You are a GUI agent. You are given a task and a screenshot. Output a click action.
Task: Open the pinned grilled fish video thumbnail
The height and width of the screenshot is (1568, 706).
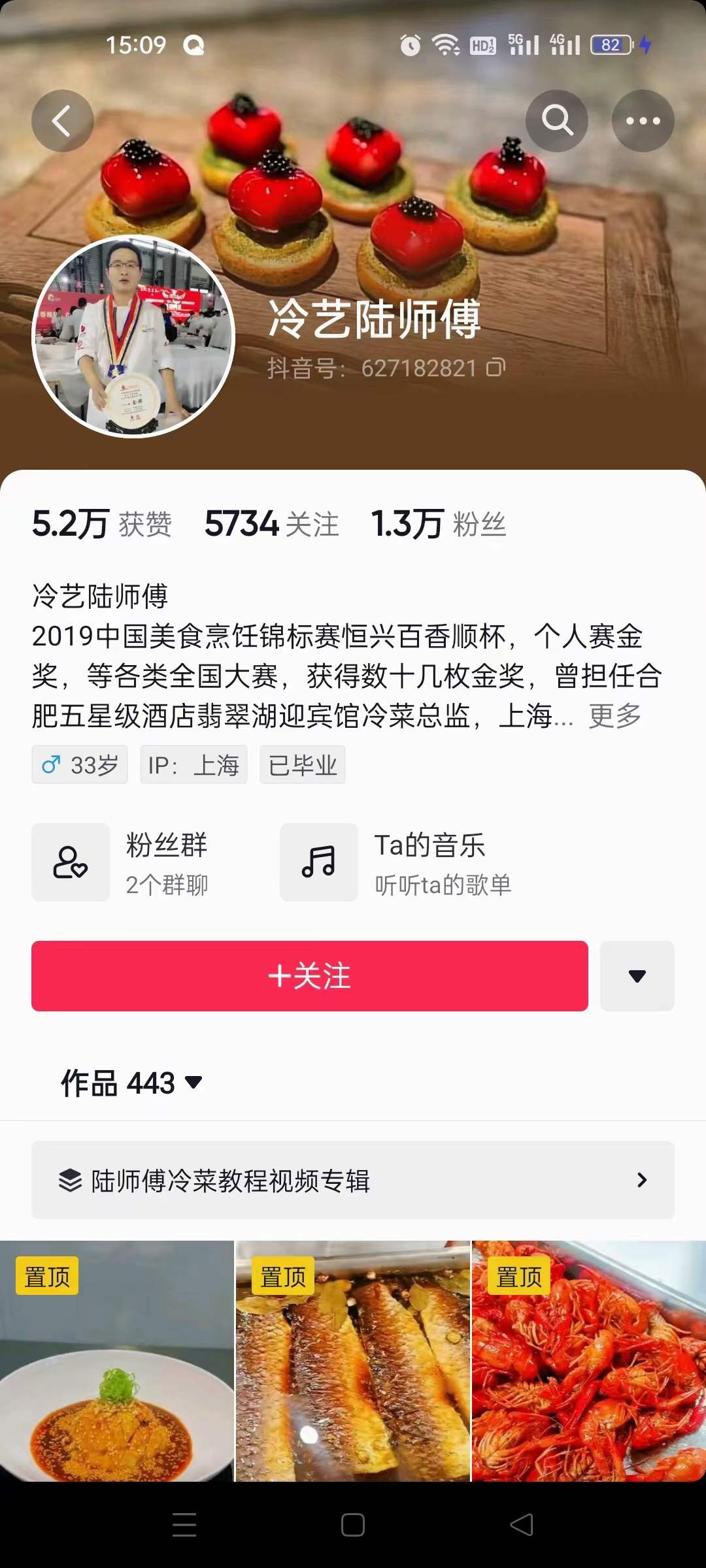(x=352, y=1372)
